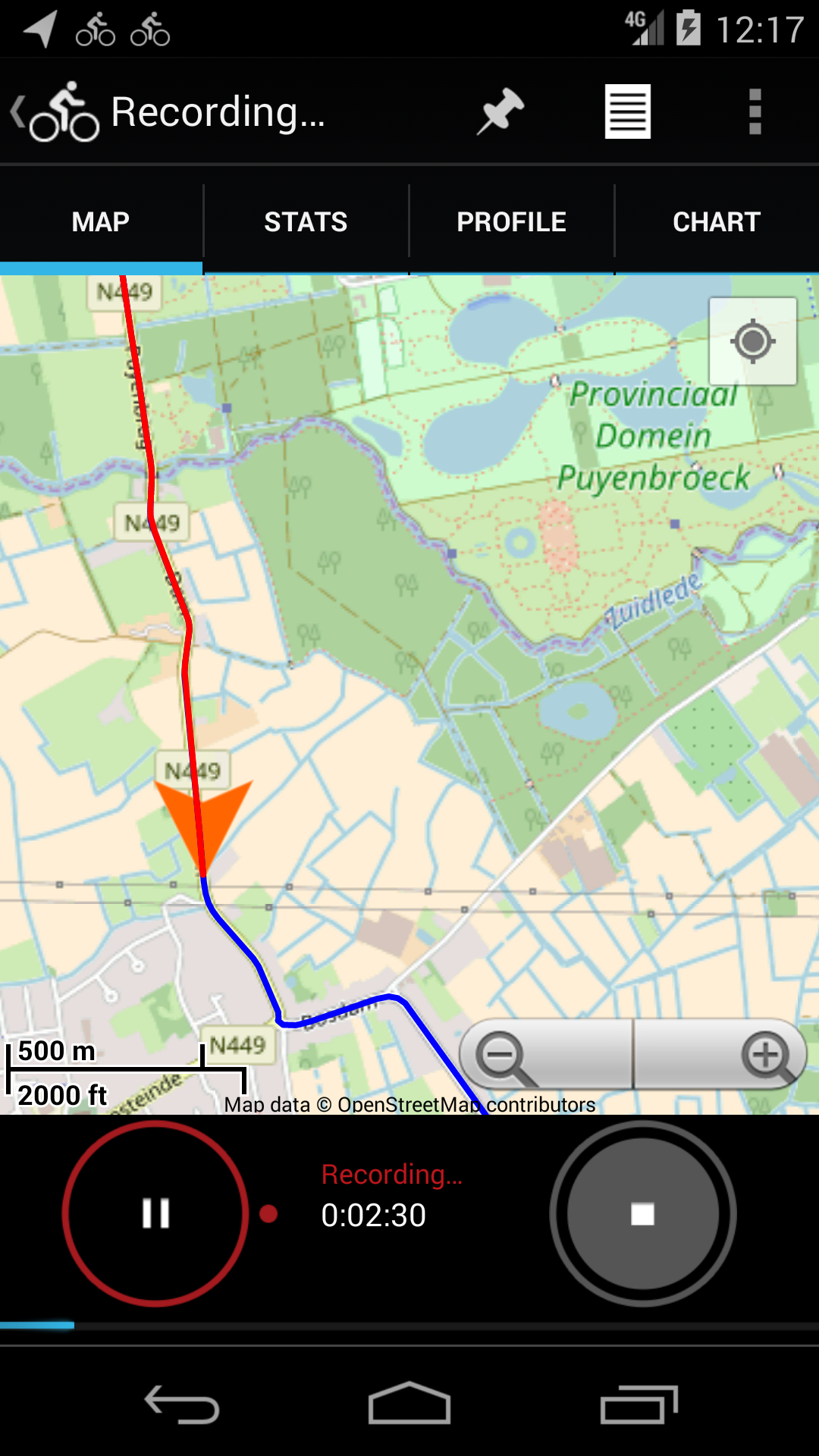The height and width of the screenshot is (1456, 819).
Task: Open the list view icon
Action: 627,112
